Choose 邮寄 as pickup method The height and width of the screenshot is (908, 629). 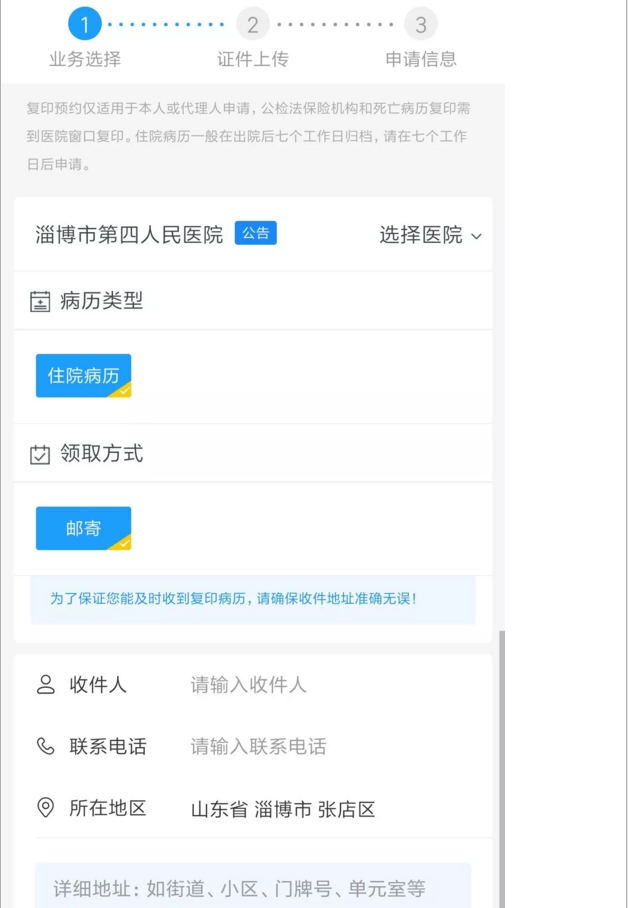tap(83, 528)
